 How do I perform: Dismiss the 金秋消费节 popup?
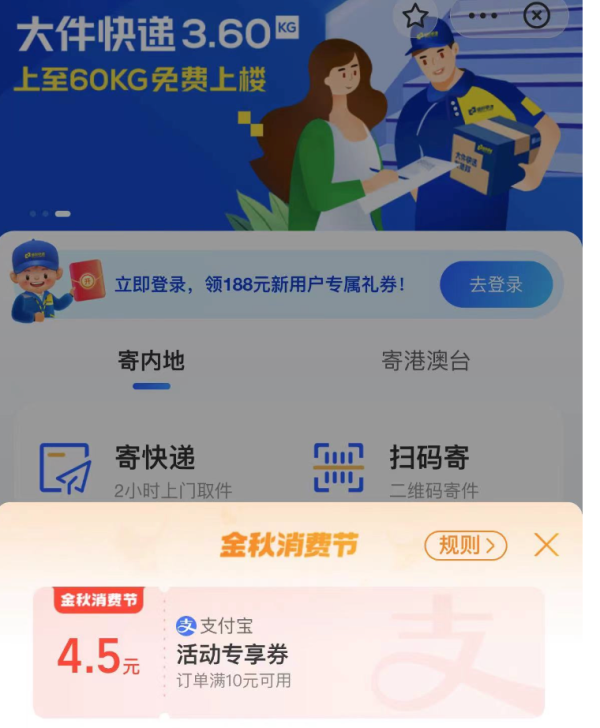pos(546,545)
